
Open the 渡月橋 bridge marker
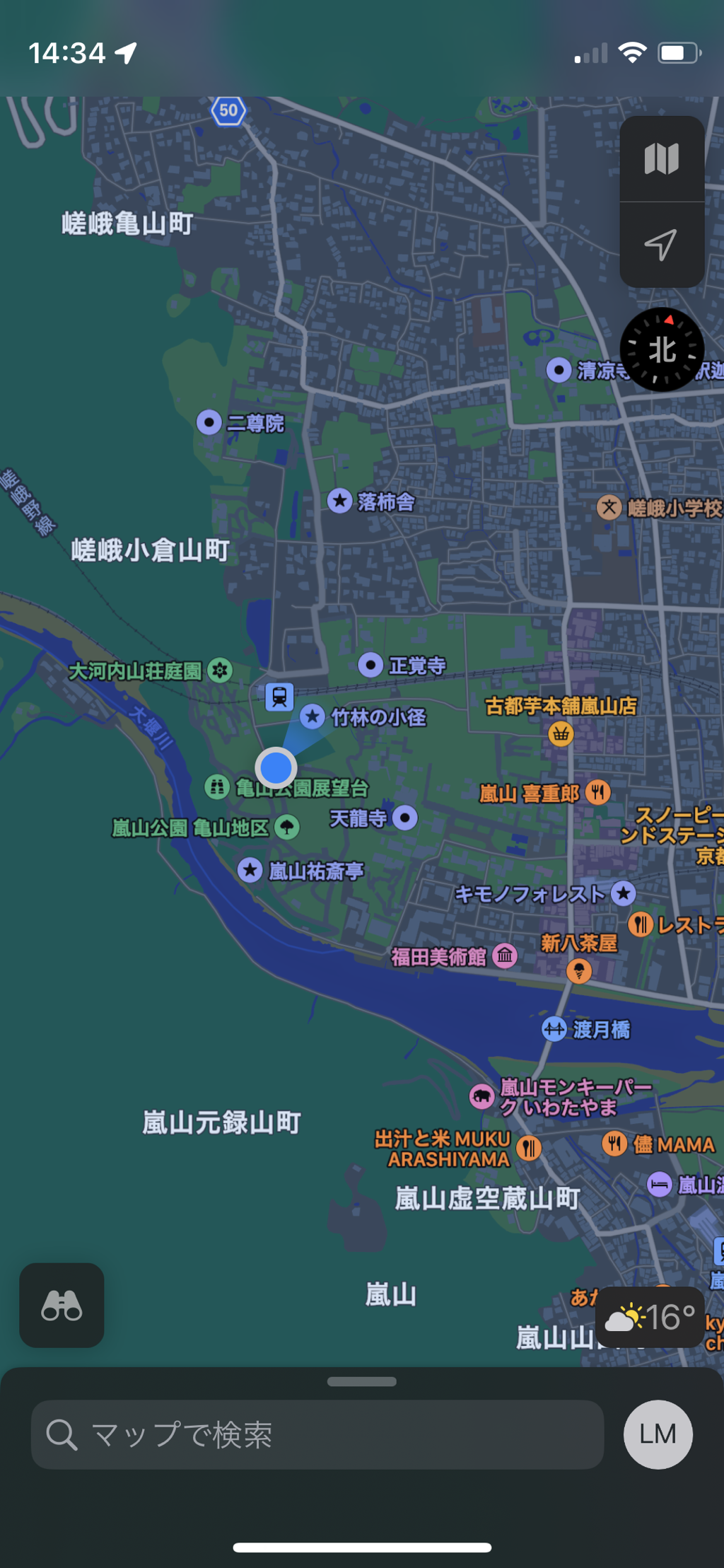[x=554, y=1028]
